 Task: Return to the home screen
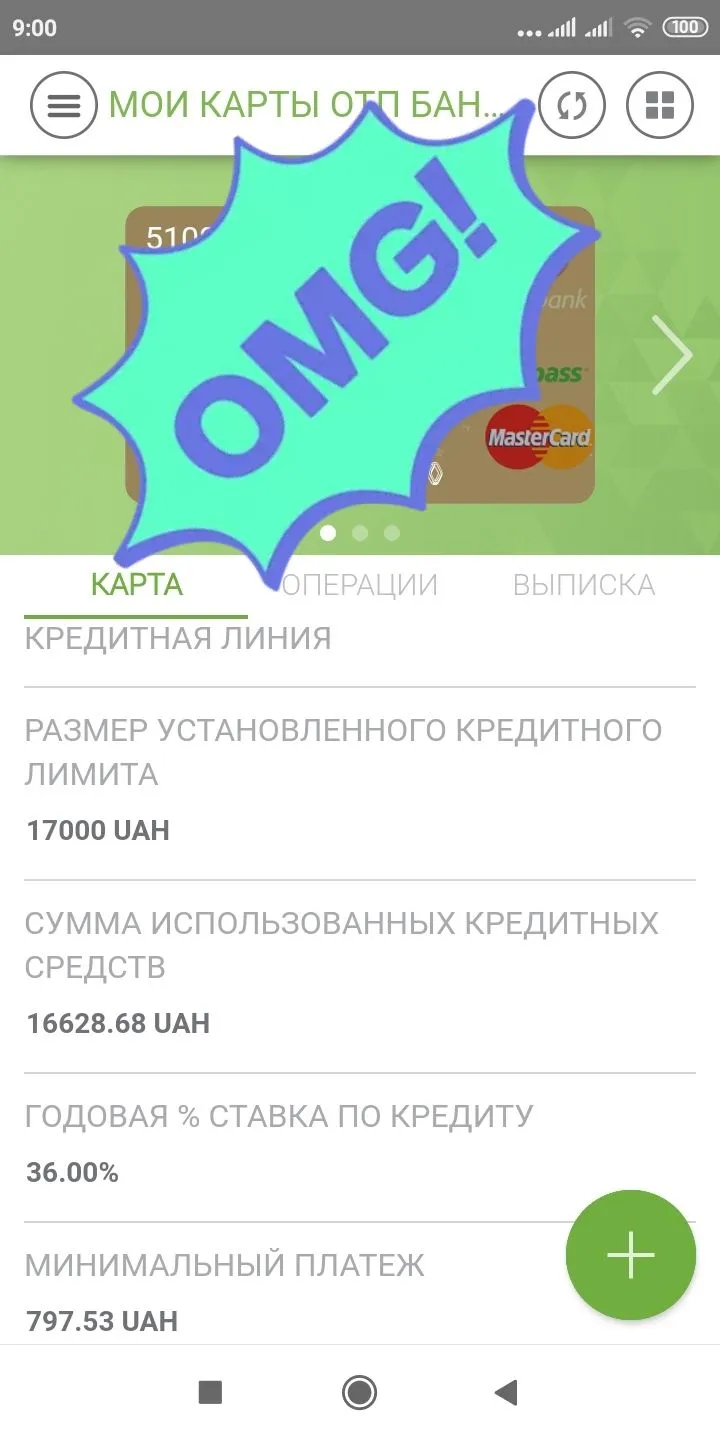pyautogui.click(x=359, y=1392)
